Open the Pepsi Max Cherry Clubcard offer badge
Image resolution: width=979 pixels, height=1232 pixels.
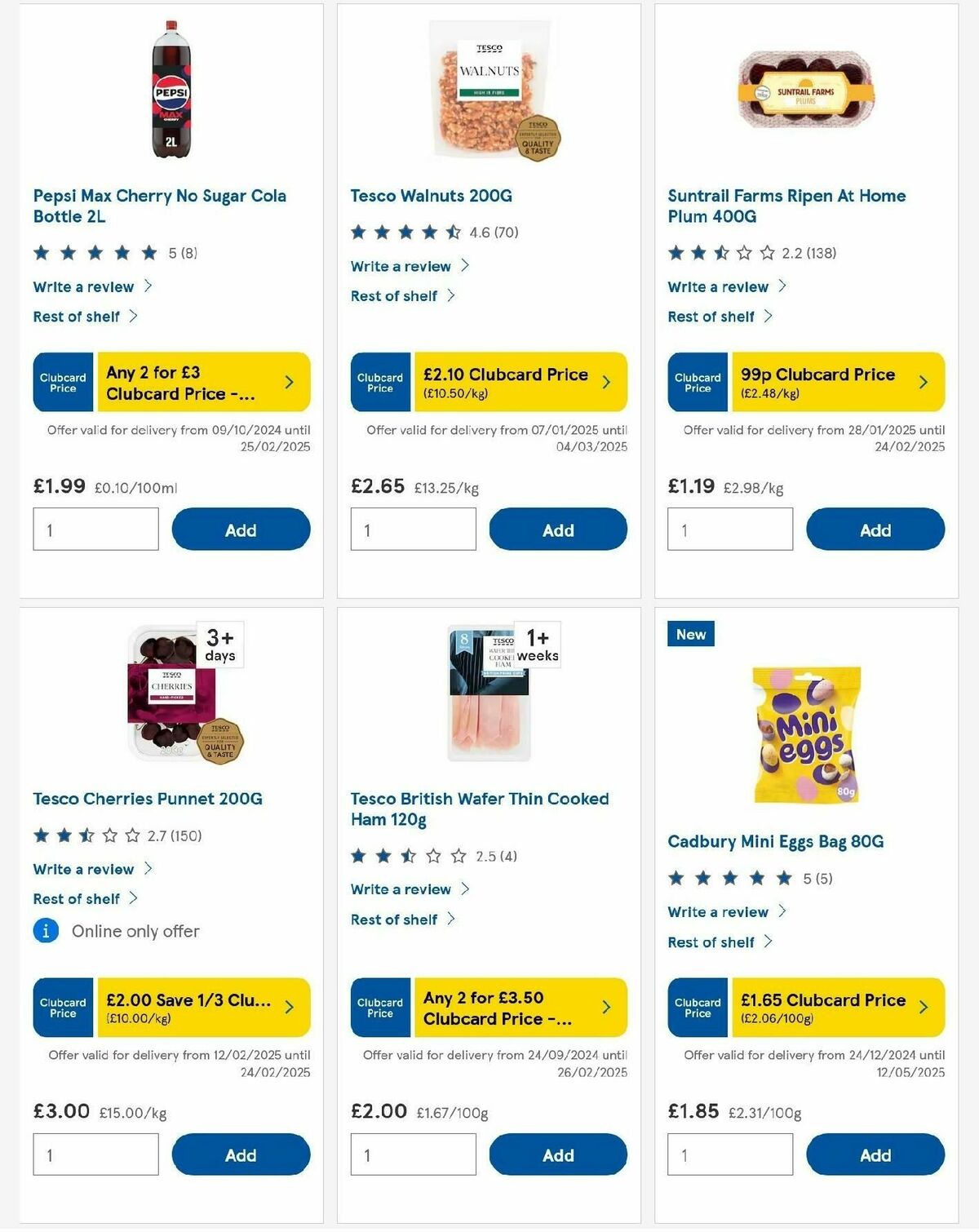click(x=204, y=382)
